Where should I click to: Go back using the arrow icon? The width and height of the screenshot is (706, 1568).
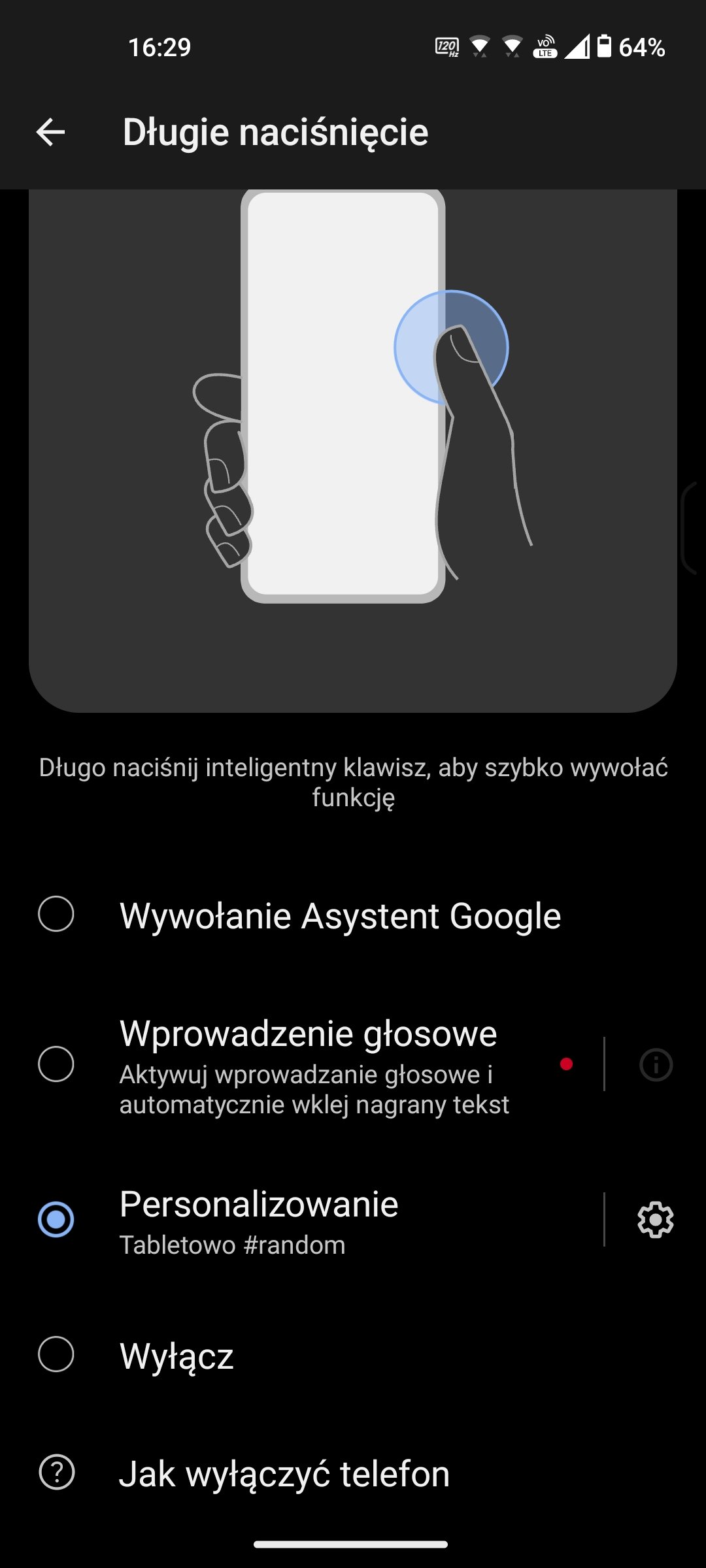coord(50,132)
